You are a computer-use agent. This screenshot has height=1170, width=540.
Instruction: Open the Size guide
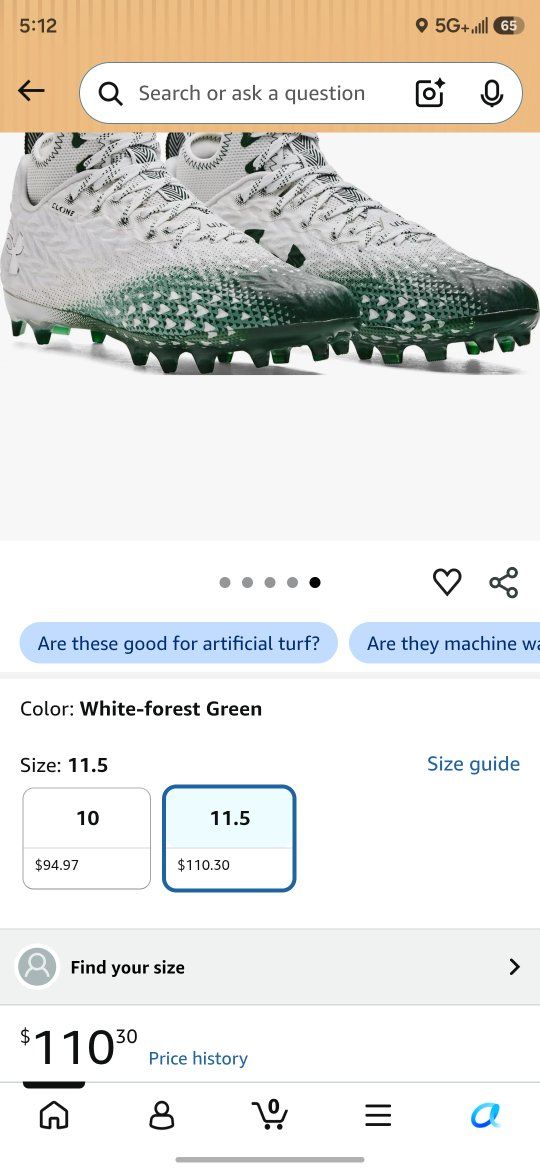pos(473,763)
